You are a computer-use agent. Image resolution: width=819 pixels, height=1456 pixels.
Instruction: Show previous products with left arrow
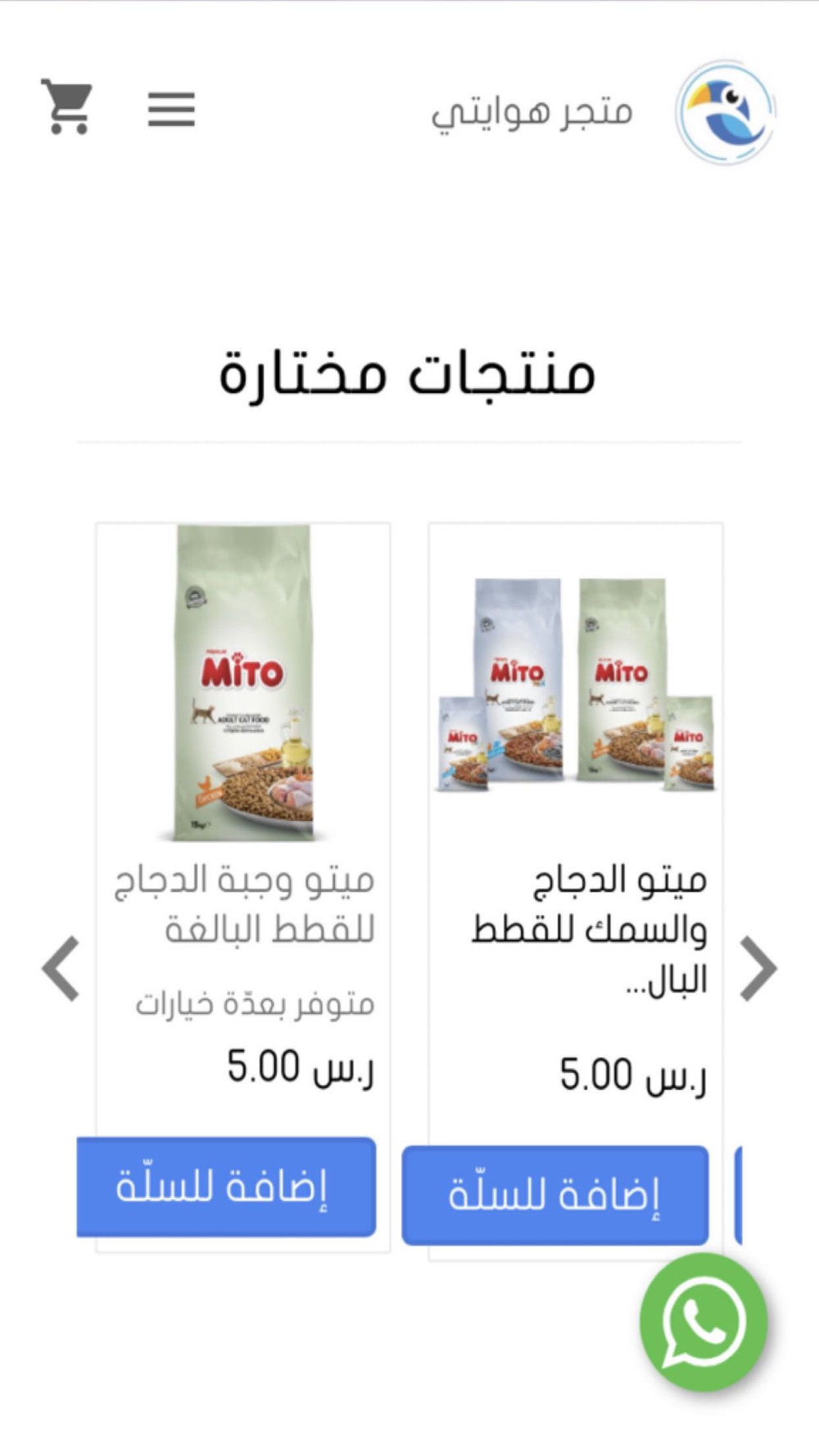[61, 969]
